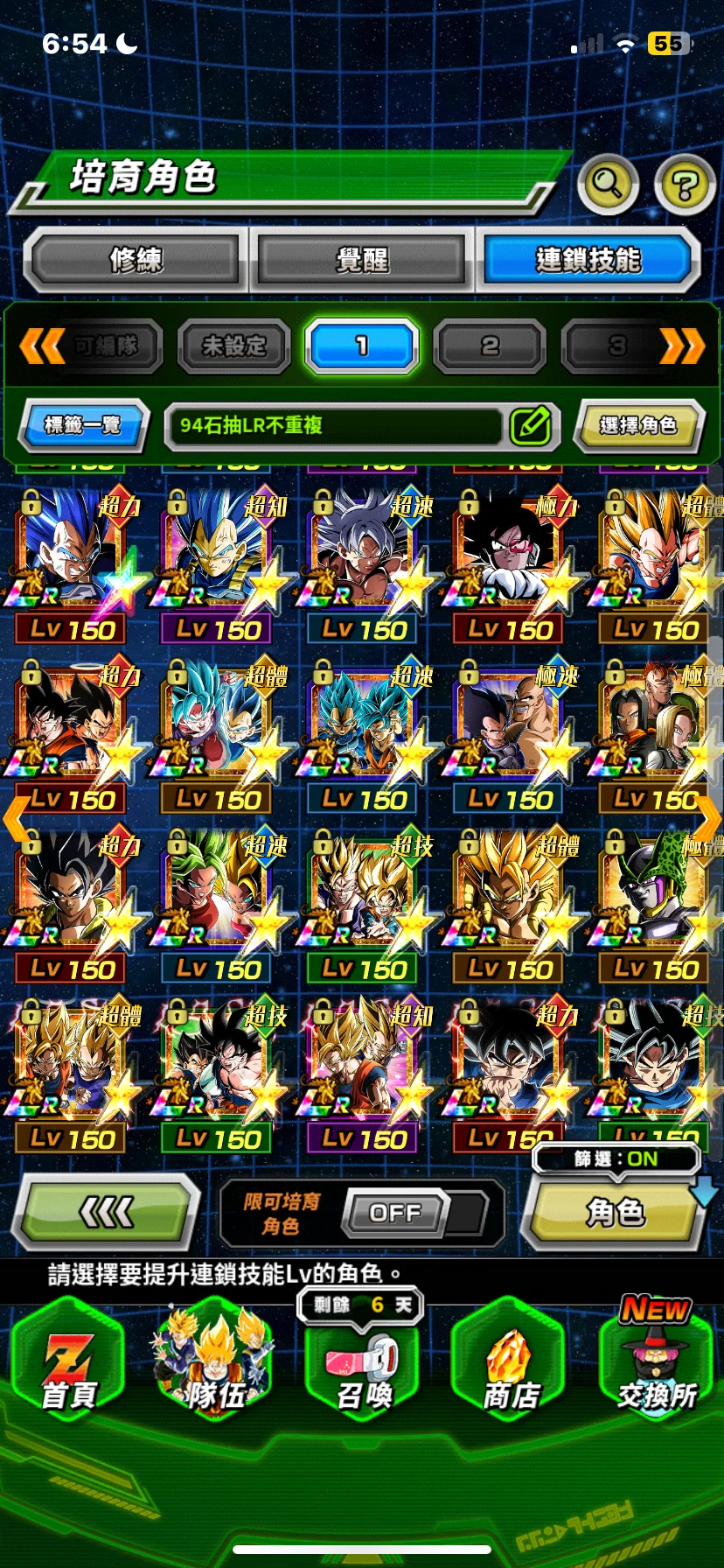Switch to the 覺醒 tab
724x1568 pixels.
[362, 260]
